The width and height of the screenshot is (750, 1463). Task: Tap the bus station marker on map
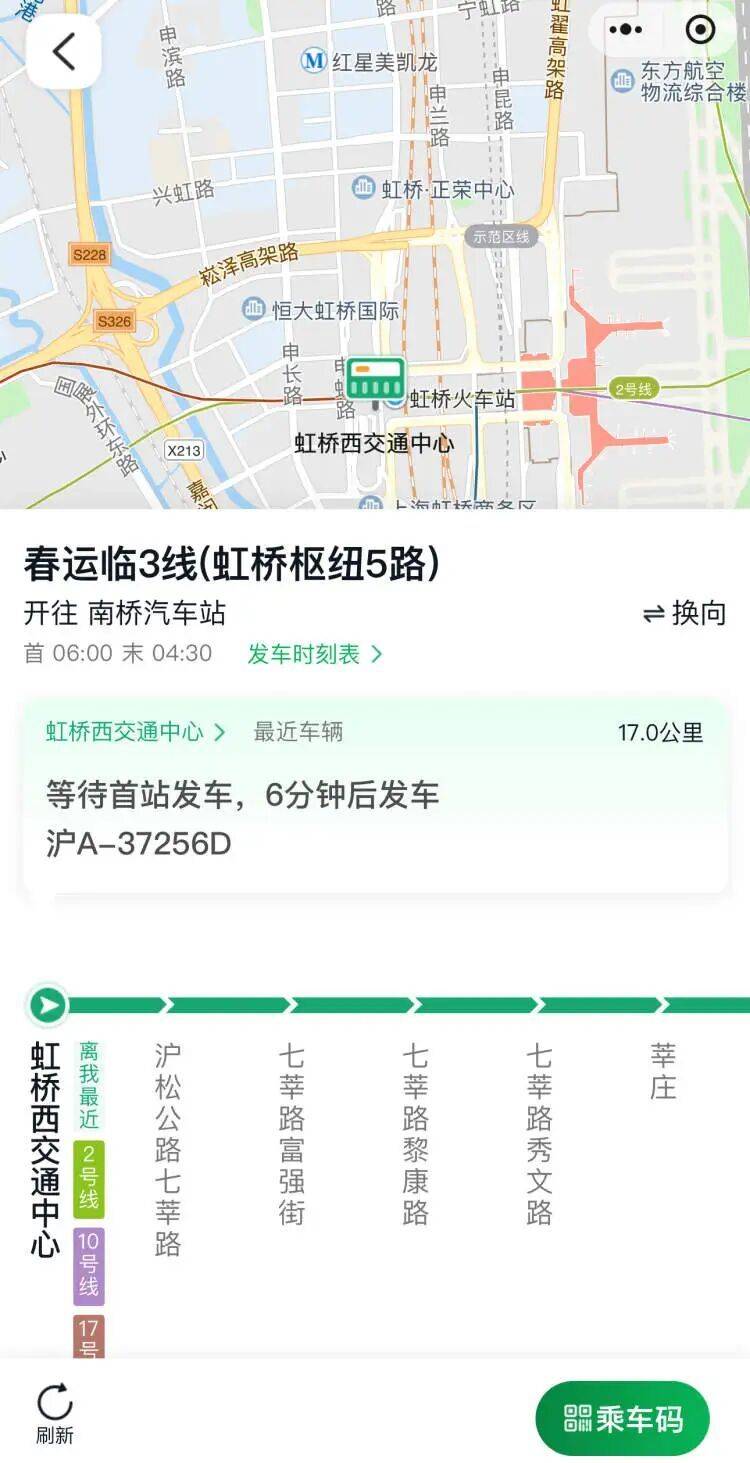coord(375,381)
